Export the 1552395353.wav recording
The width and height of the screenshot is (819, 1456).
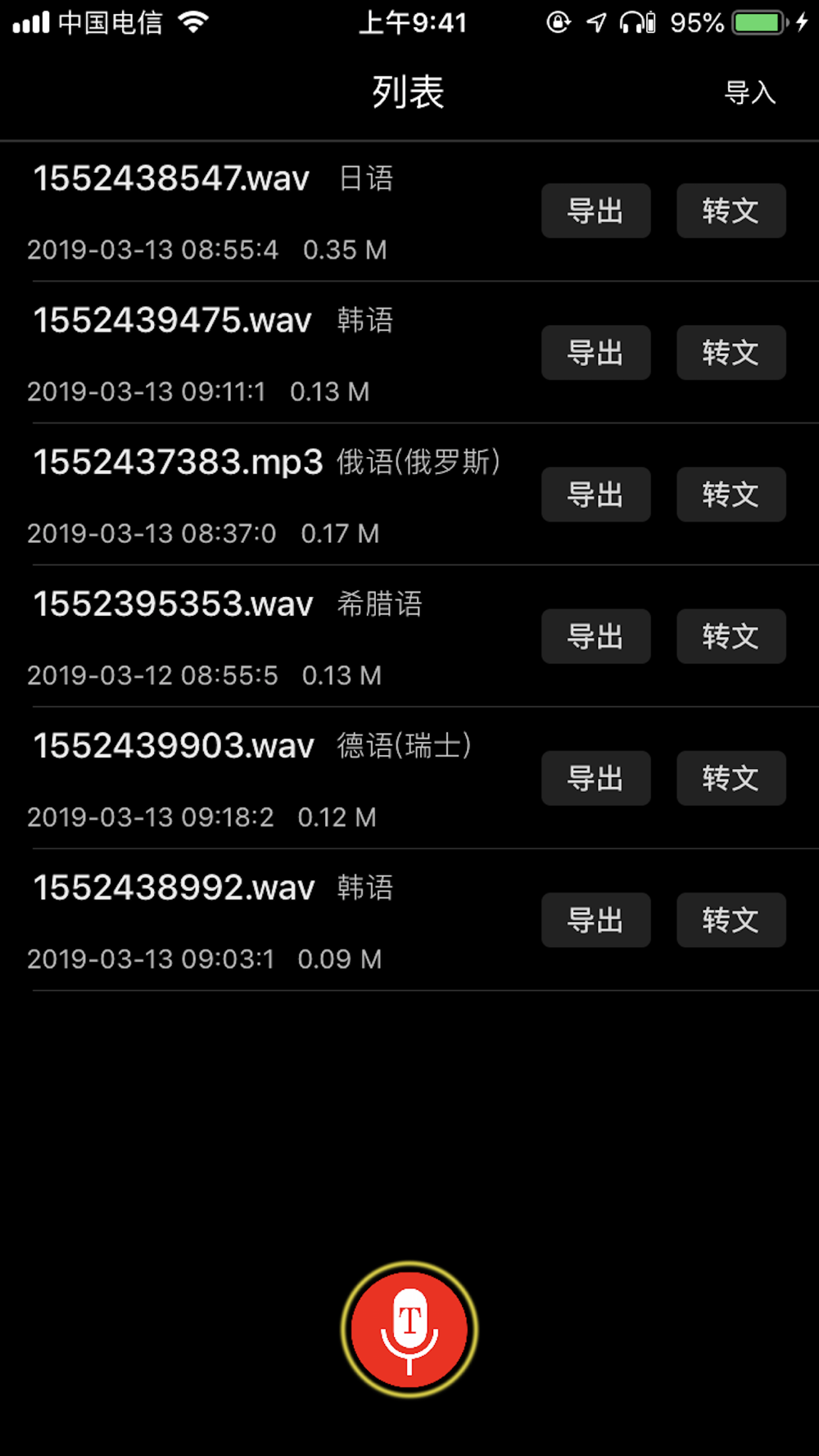click(x=595, y=636)
